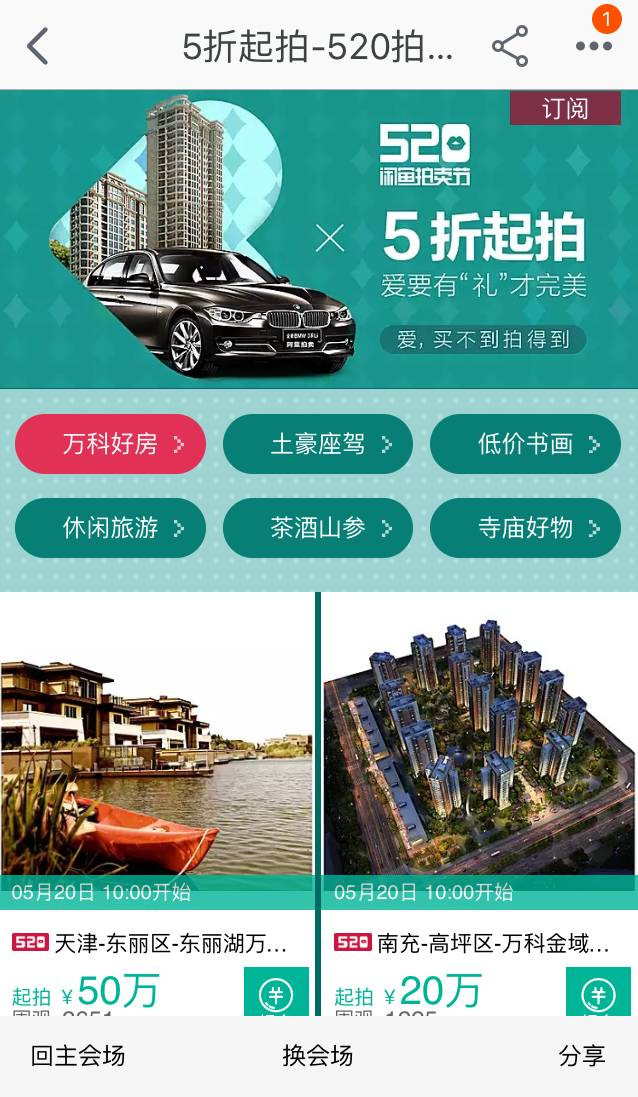Open the 南充-高坪区 万科金域 listing
Screen dimensions: 638x1097
(480, 760)
